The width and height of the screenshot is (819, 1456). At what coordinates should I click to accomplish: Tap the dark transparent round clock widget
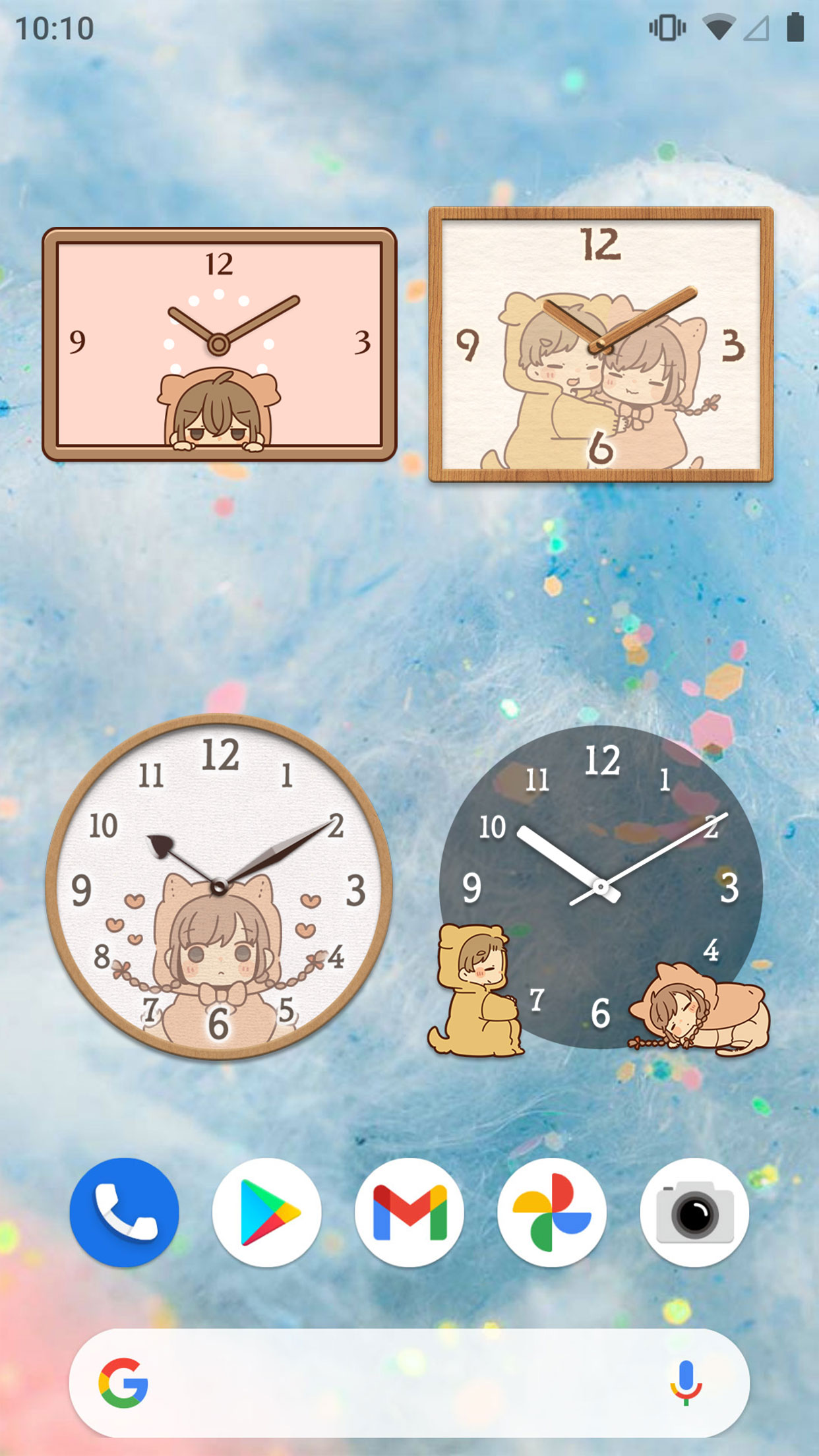pos(601,887)
